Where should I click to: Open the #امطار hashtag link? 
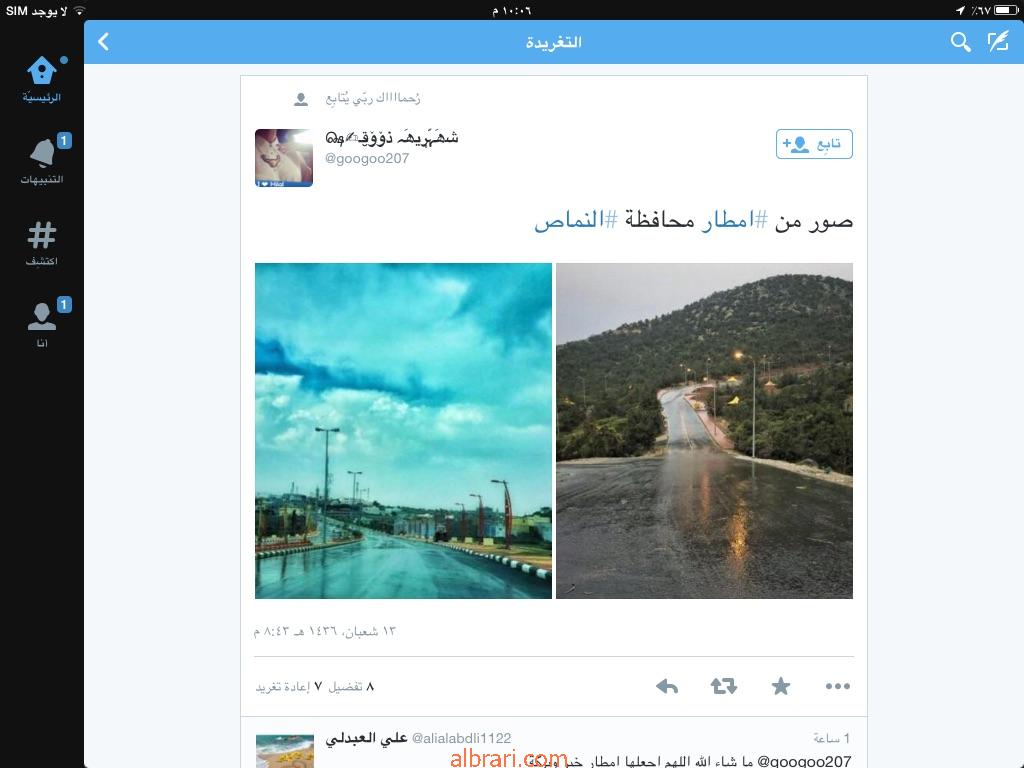coord(728,221)
